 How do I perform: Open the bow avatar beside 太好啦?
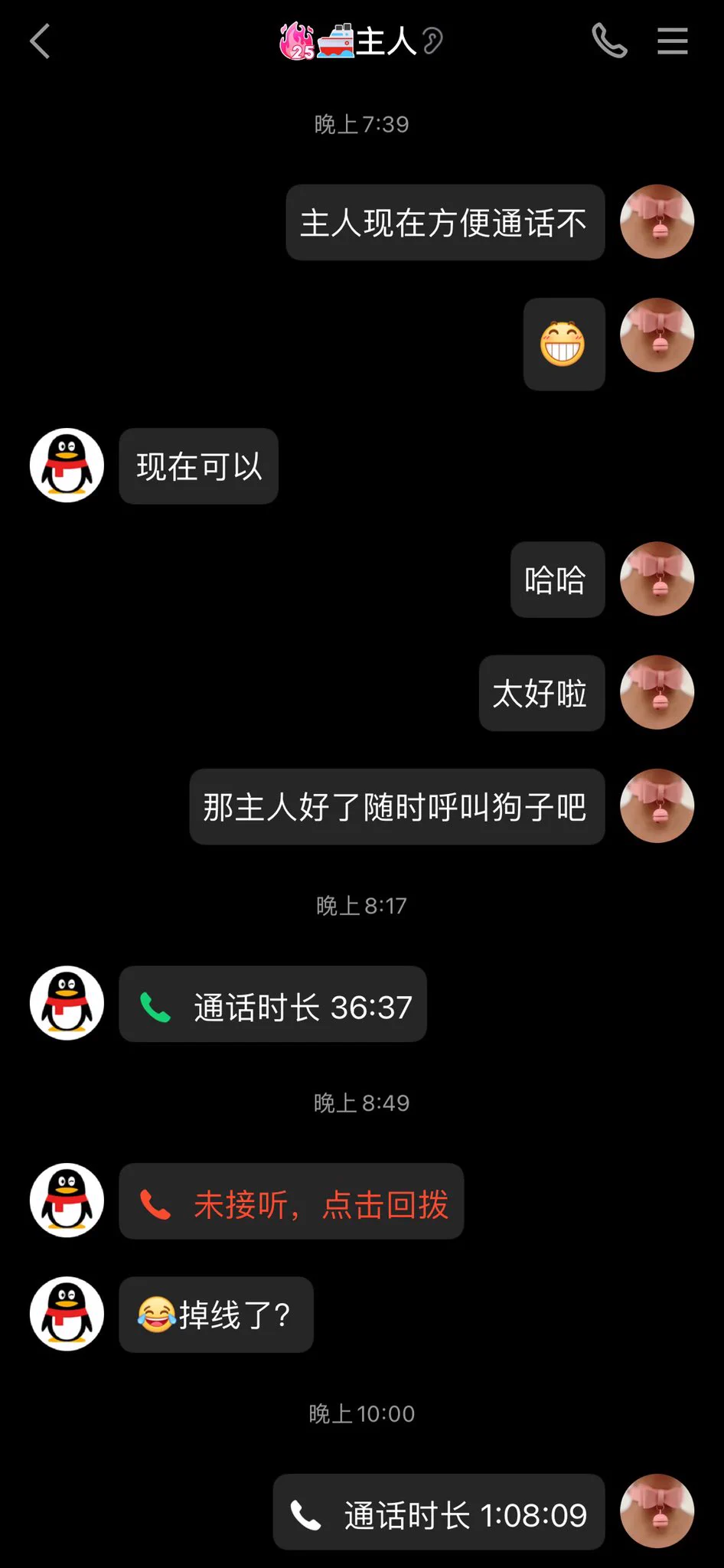(657, 692)
